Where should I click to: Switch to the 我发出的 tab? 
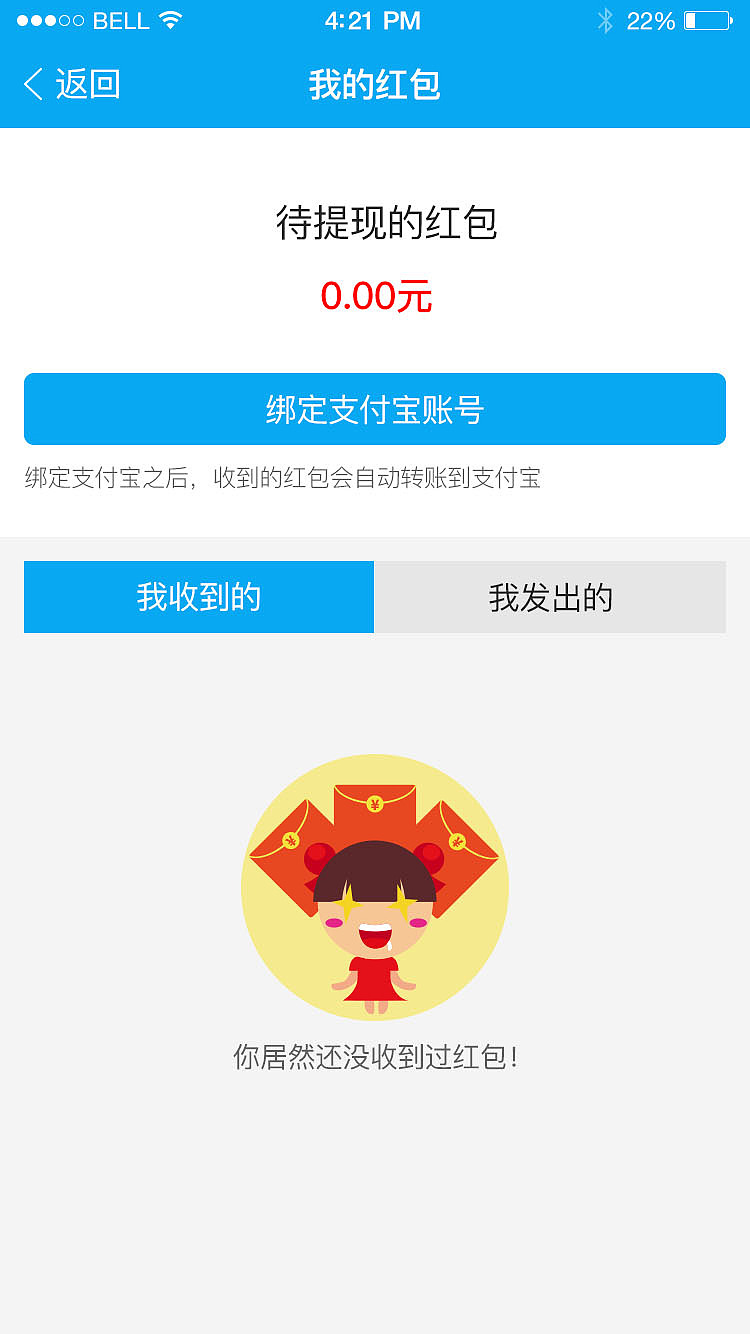[550, 597]
